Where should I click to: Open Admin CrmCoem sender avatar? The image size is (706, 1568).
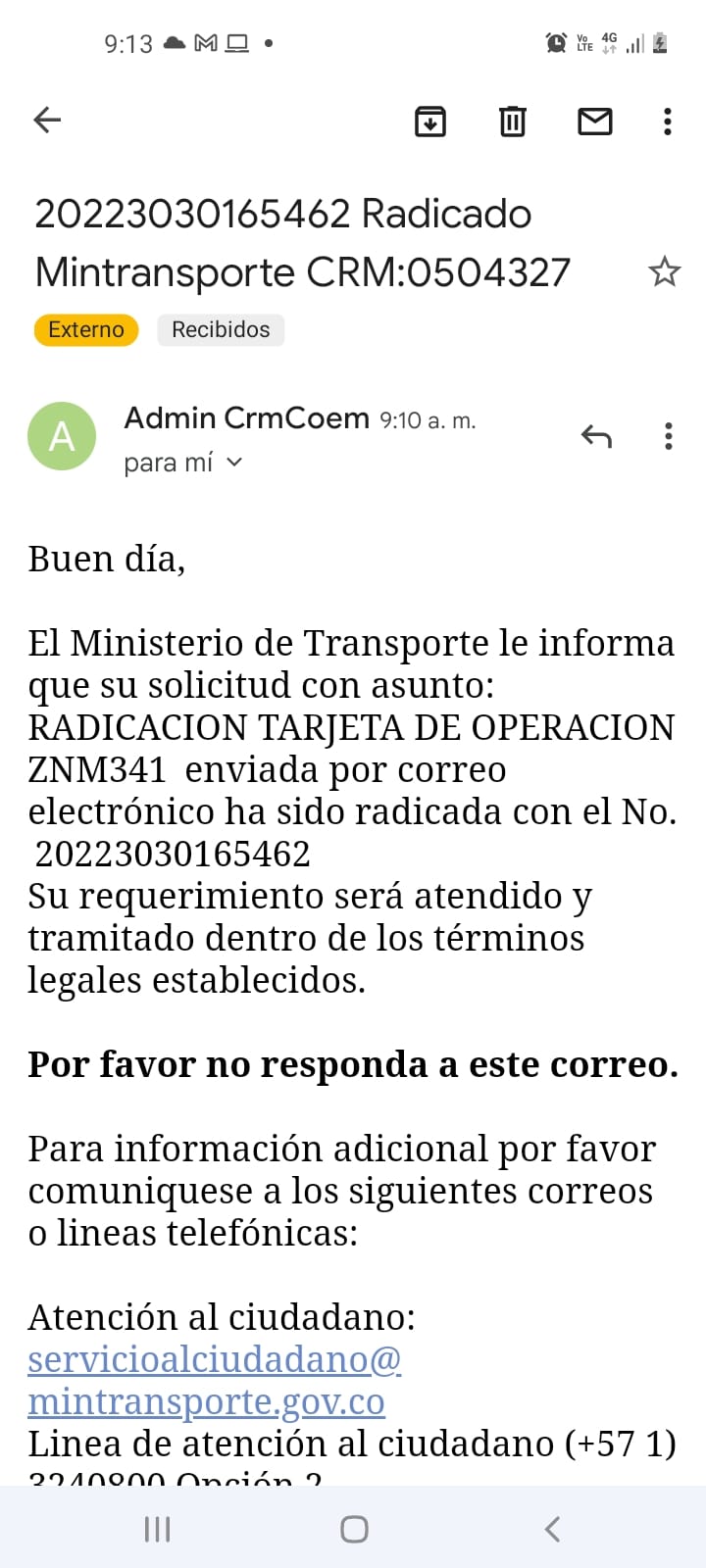click(62, 436)
